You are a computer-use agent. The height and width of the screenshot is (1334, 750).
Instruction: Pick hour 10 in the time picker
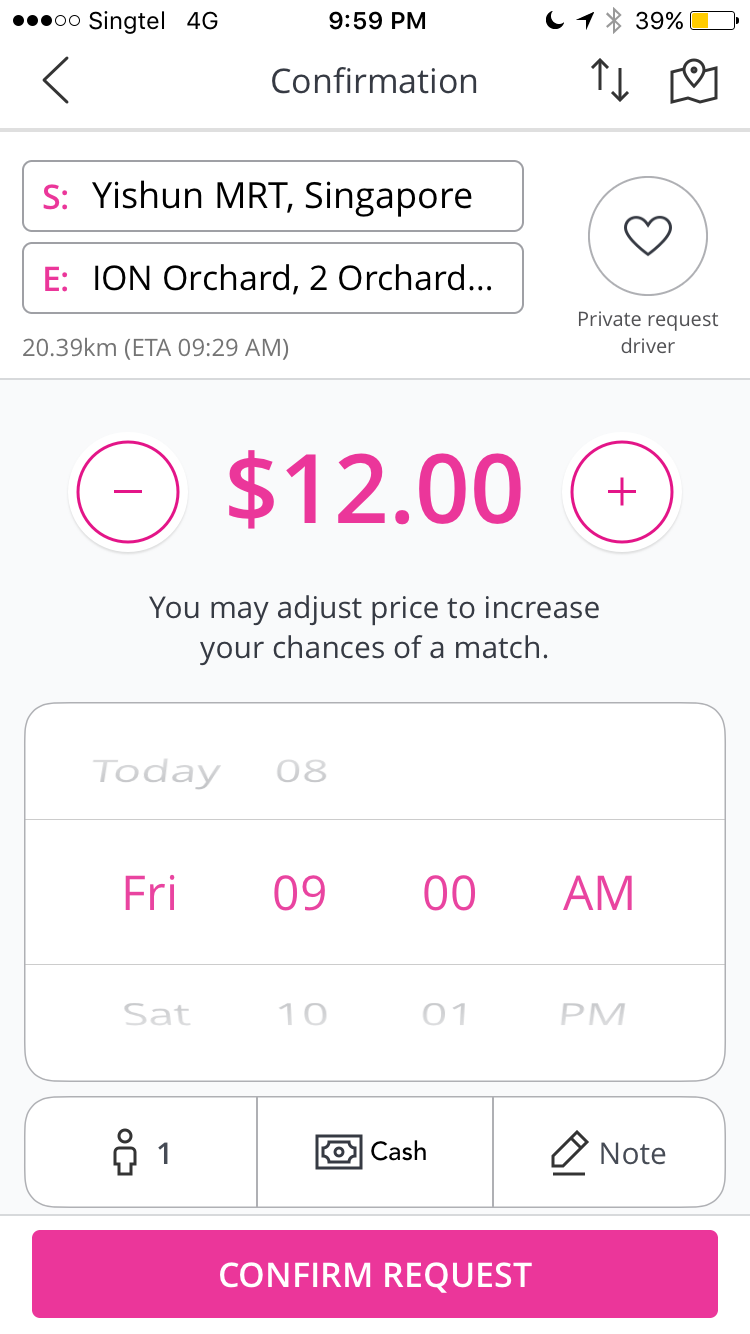tap(302, 1015)
